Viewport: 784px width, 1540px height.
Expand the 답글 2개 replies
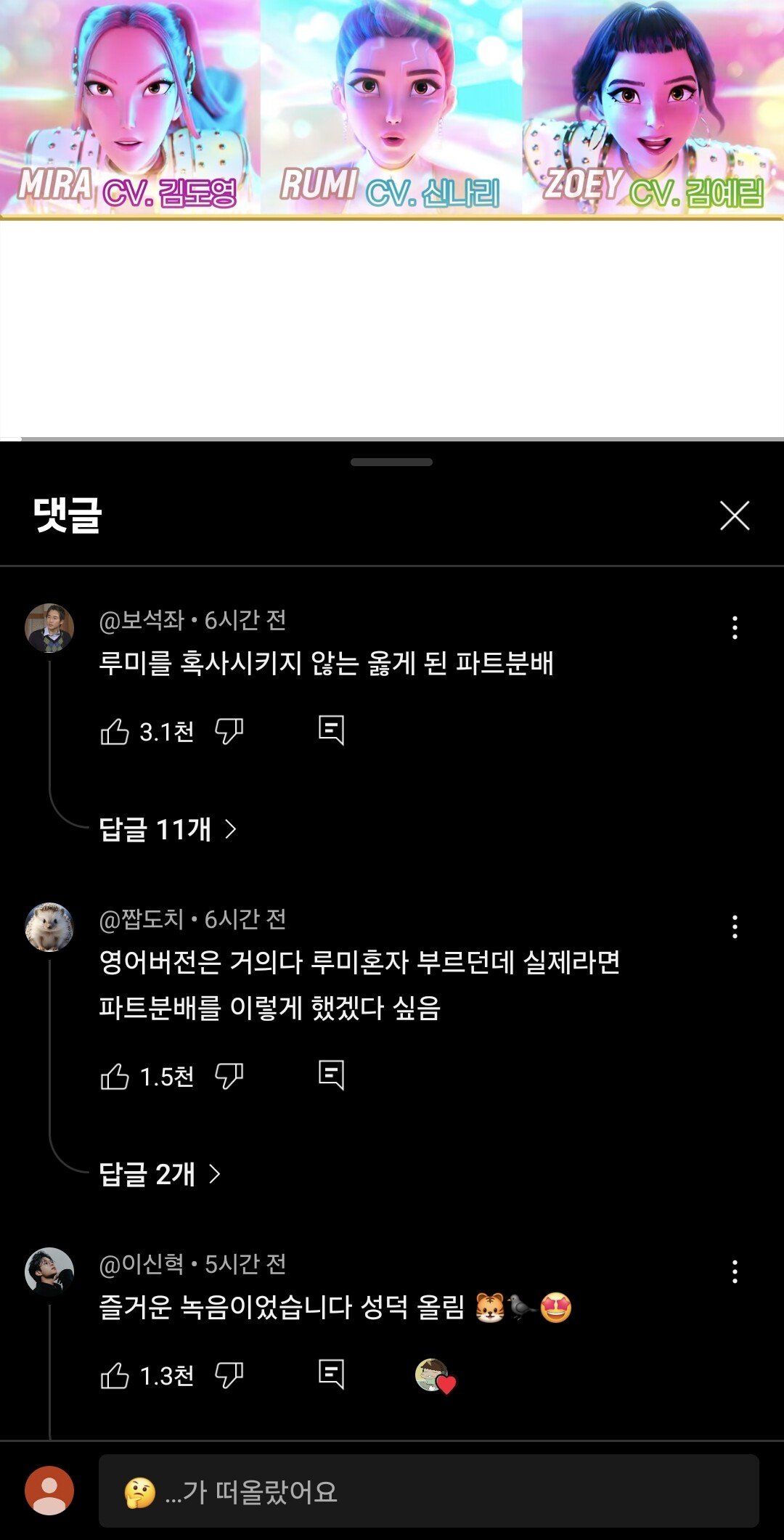tap(160, 1173)
